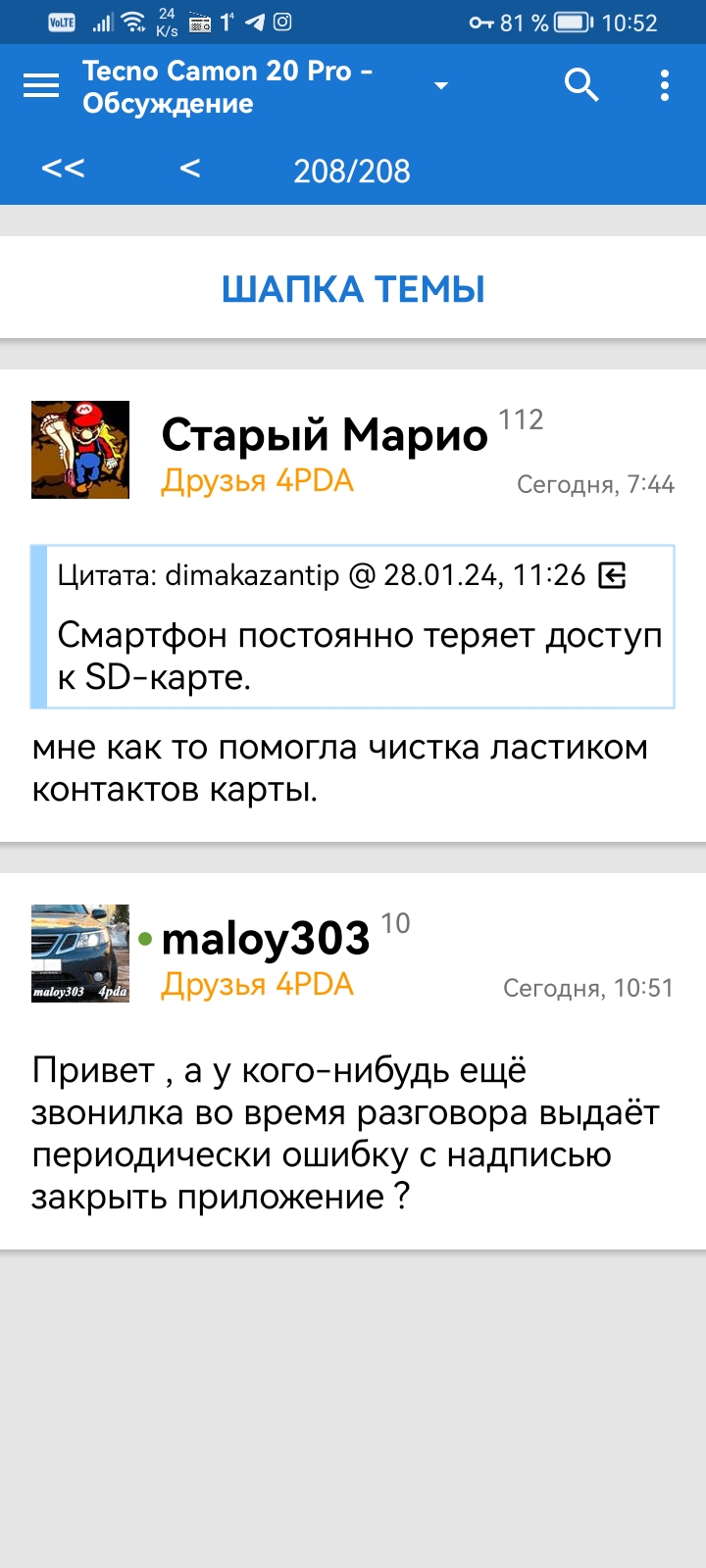Open Старый Марио user menu by nickname
706x1568 pixels.
coord(324,435)
